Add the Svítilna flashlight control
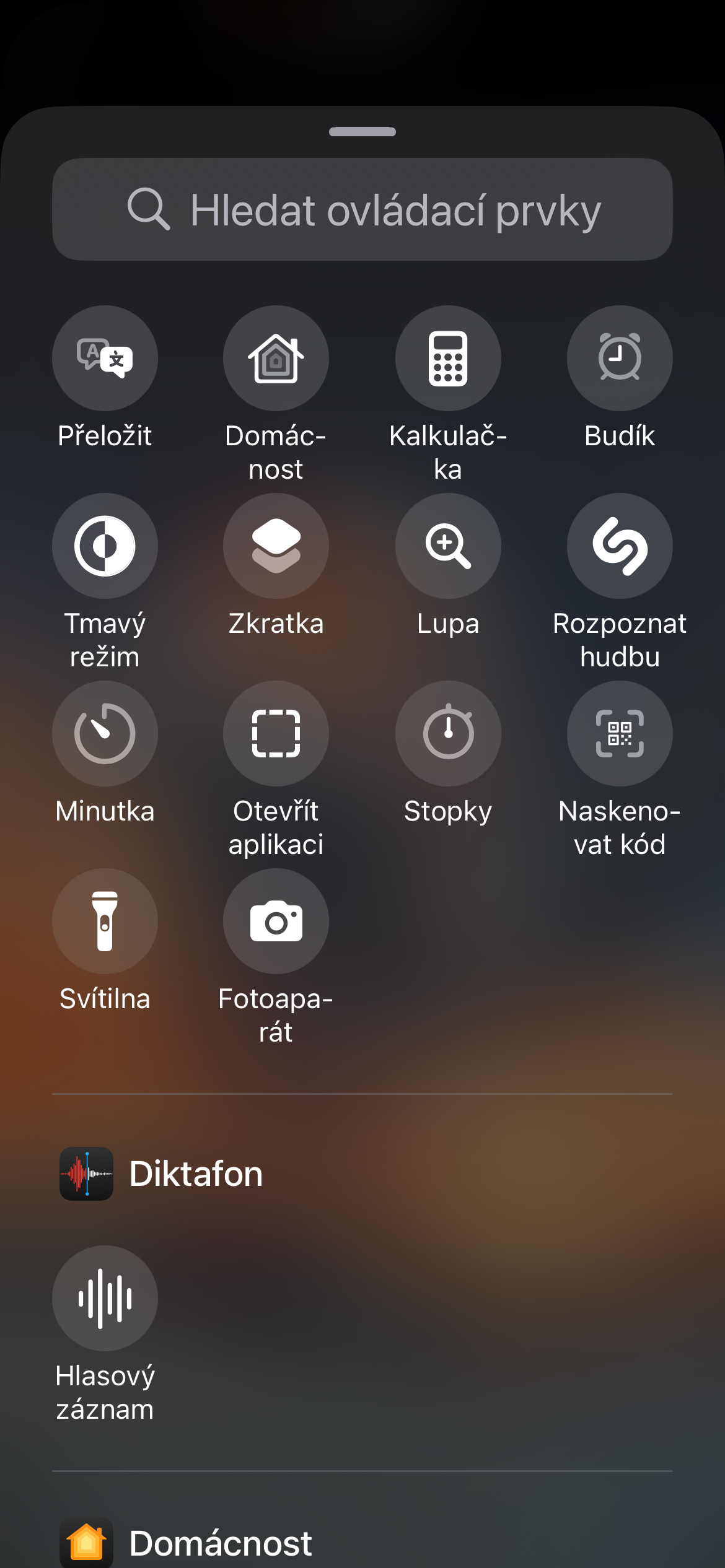This screenshot has width=725, height=1568. point(105,921)
